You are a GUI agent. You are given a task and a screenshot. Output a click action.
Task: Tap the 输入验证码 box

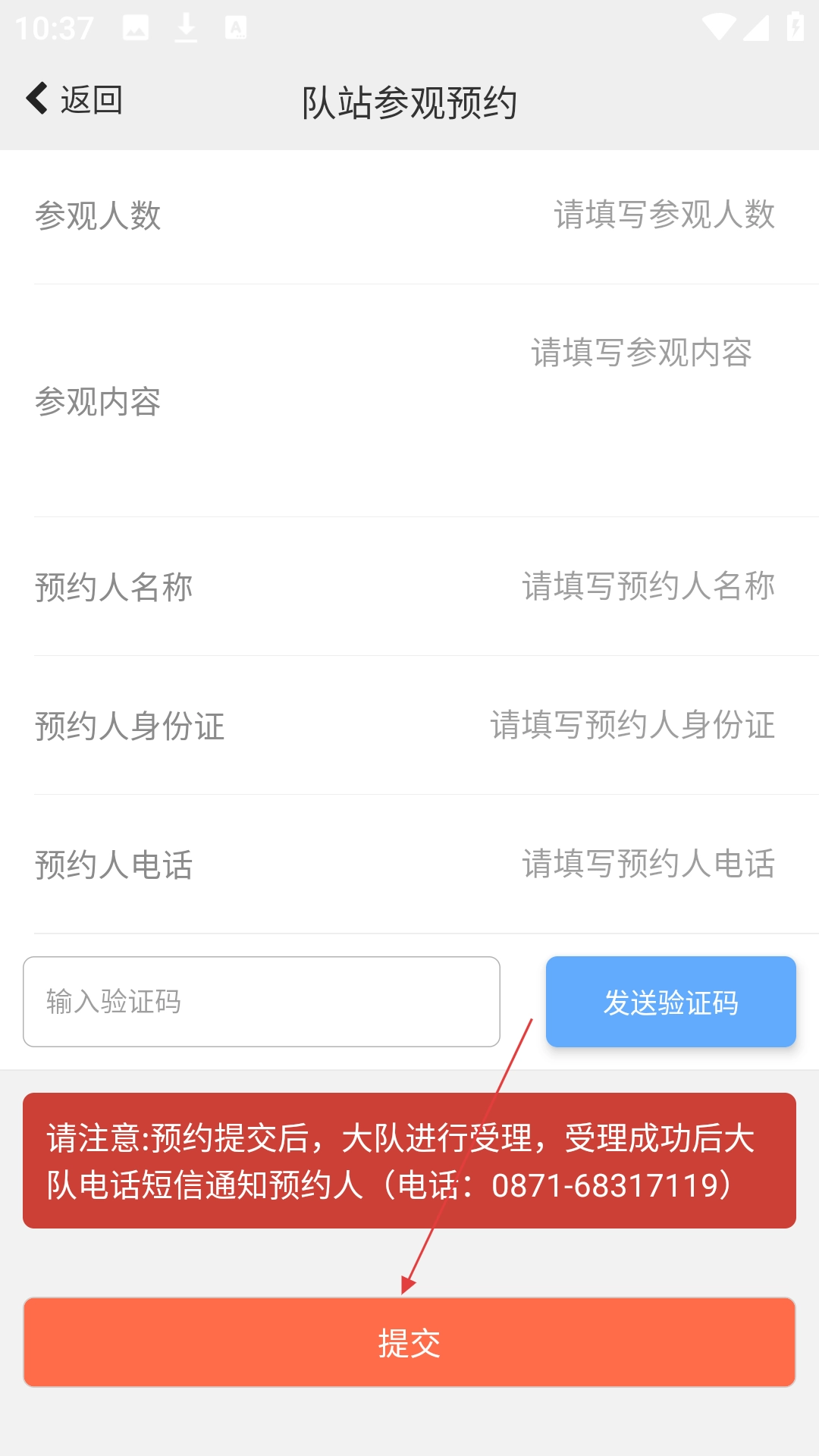(x=261, y=1002)
